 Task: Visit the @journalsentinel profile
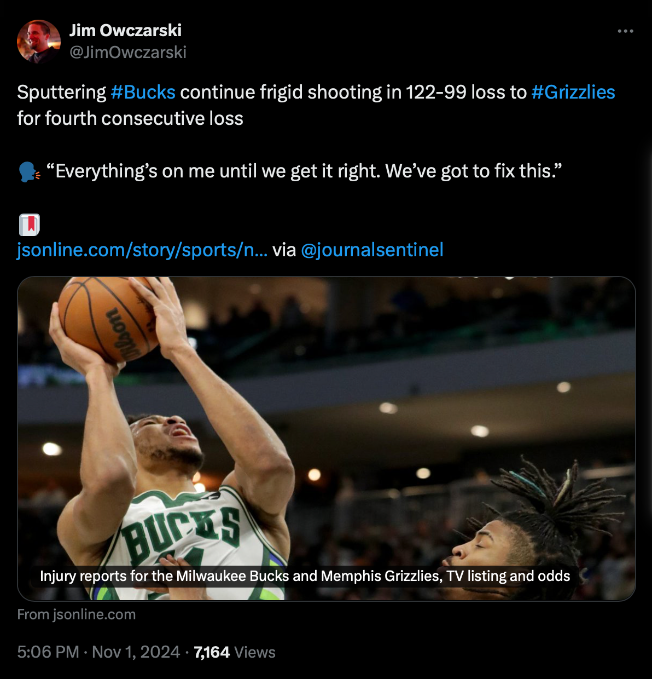[x=372, y=250]
